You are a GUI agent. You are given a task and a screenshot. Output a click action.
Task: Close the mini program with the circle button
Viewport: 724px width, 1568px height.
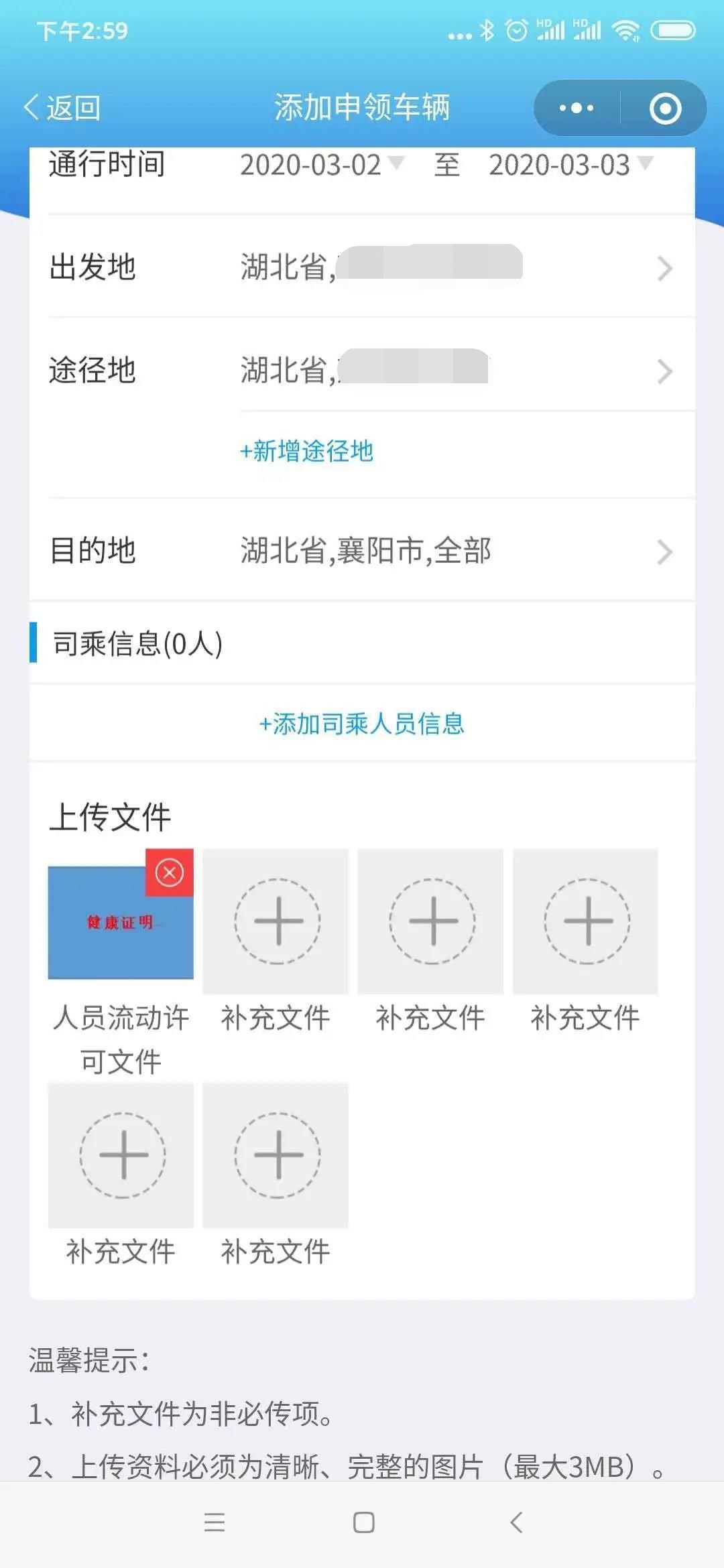[x=665, y=108]
